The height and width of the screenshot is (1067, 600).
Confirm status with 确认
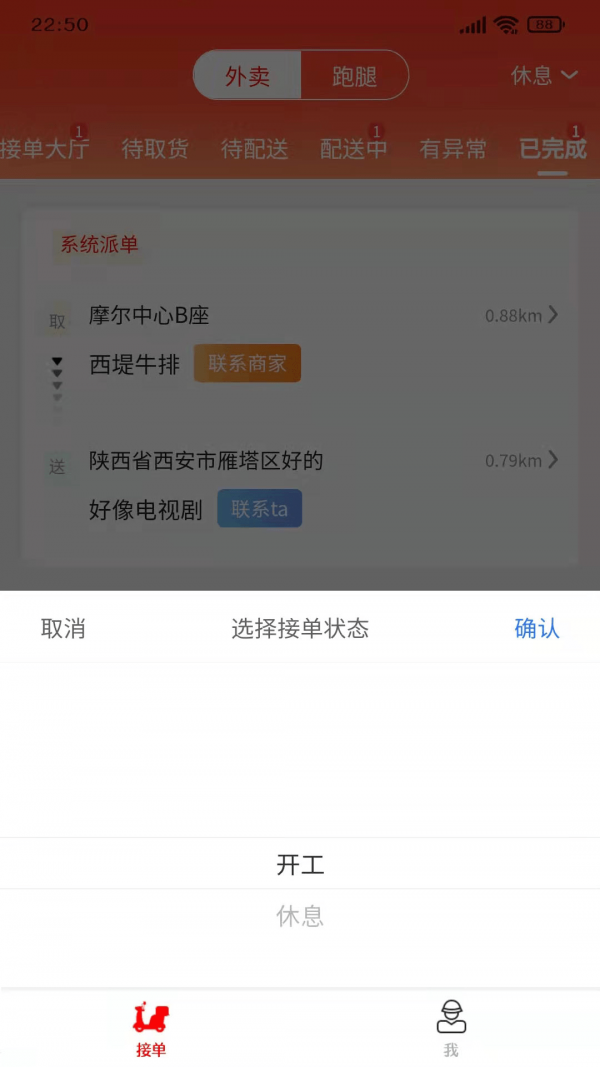[536, 628]
